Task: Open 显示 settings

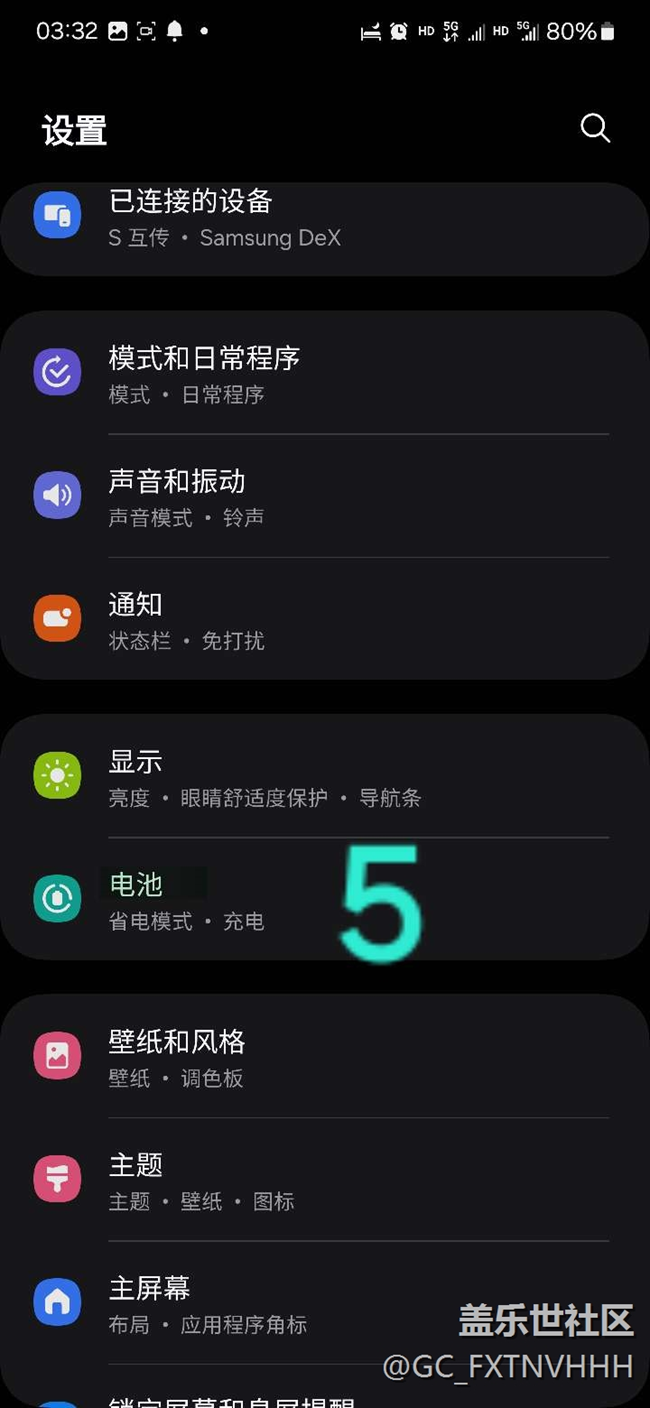Action: 325,776
